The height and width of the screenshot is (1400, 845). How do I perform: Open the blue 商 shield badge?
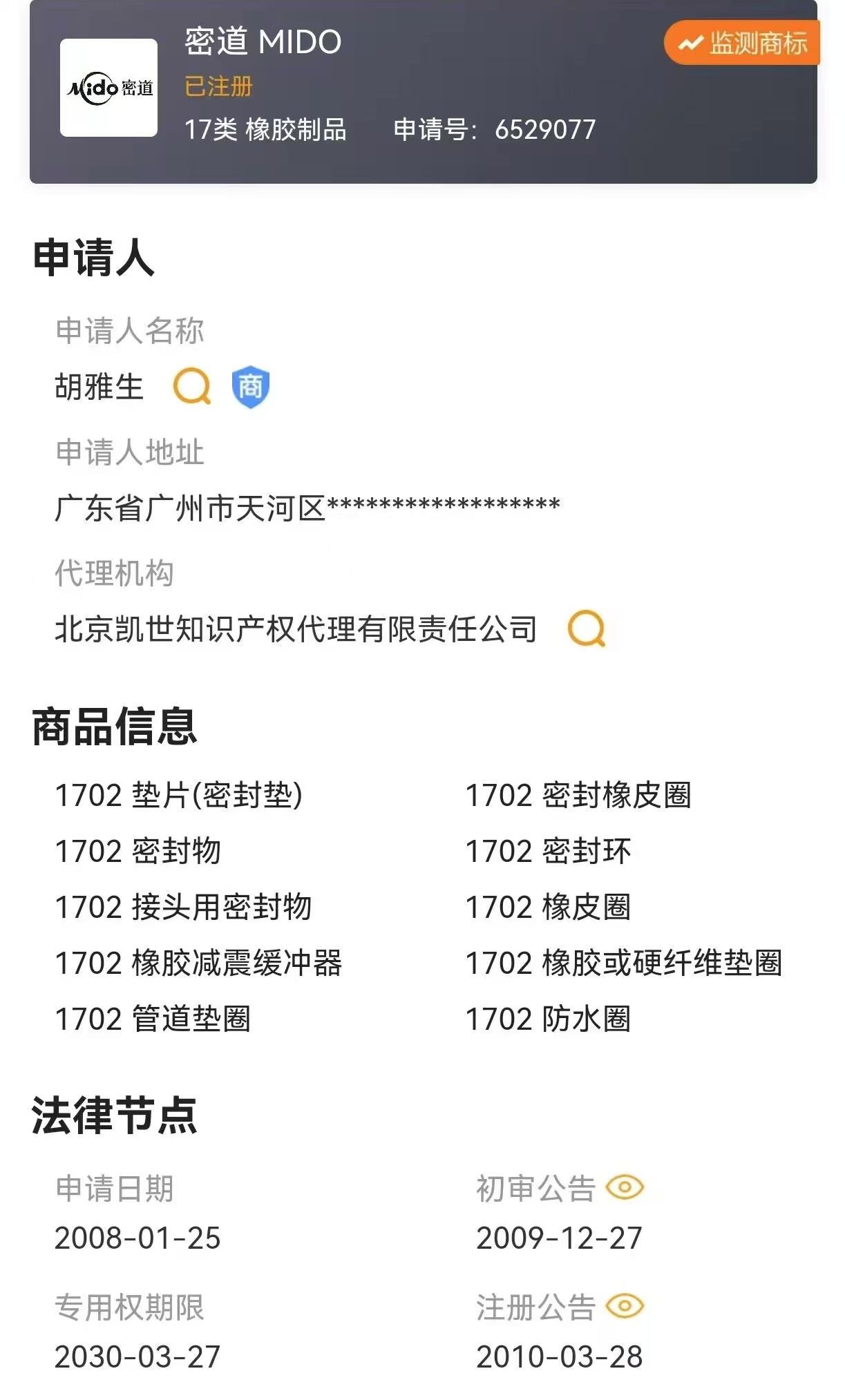tap(250, 386)
